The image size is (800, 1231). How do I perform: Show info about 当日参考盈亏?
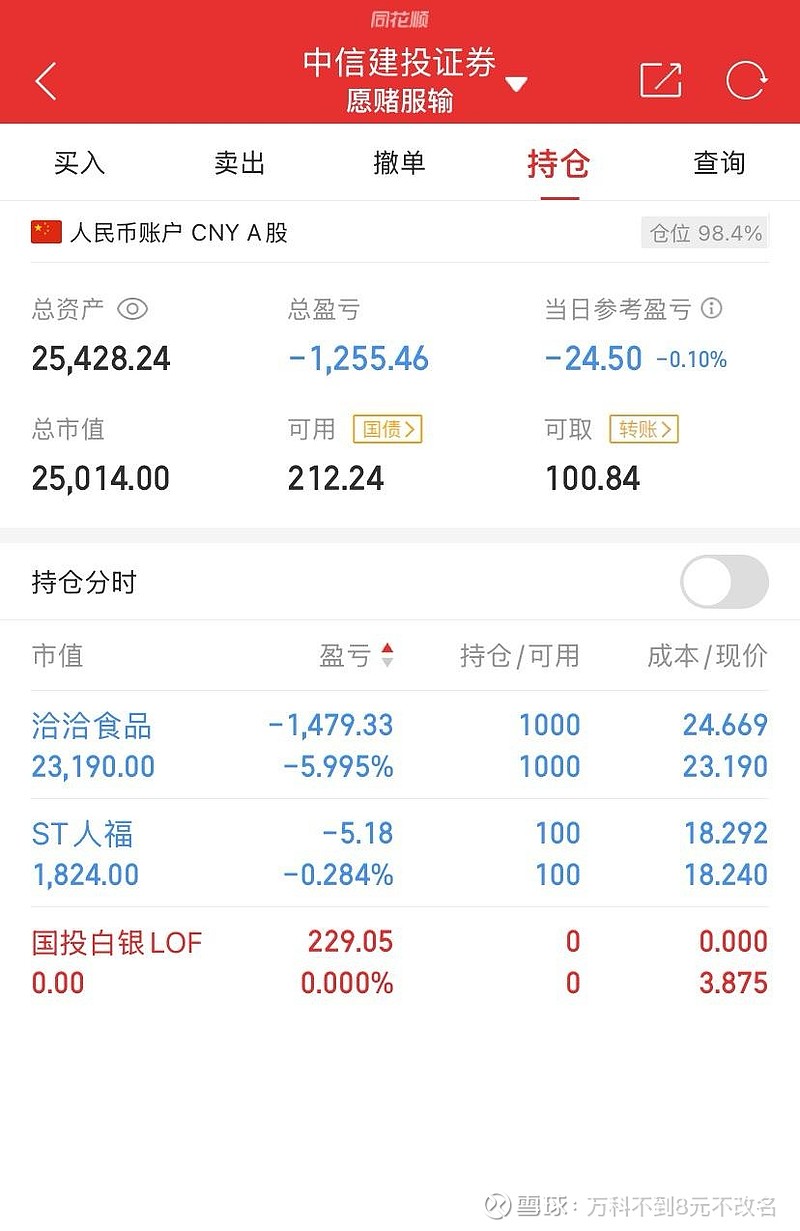click(x=712, y=309)
